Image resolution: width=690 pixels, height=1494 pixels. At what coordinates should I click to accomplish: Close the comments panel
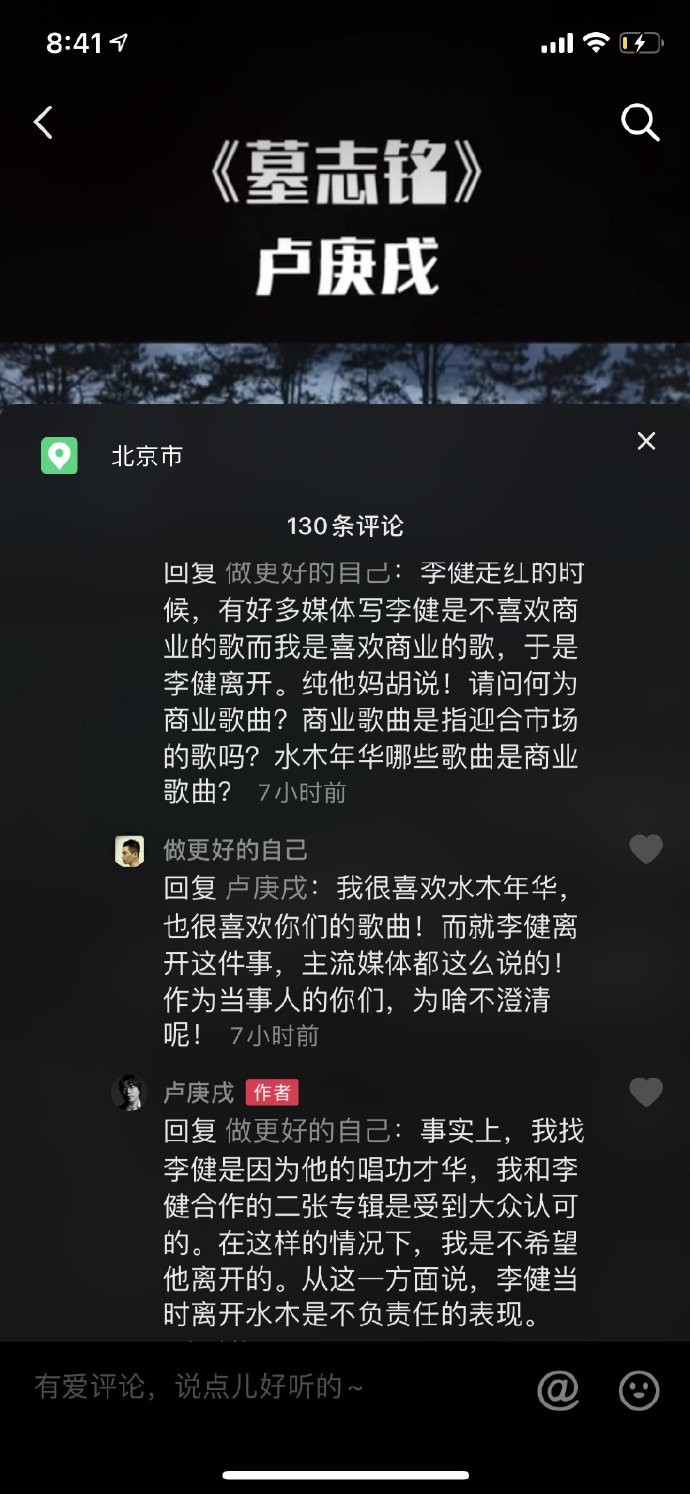point(647,441)
